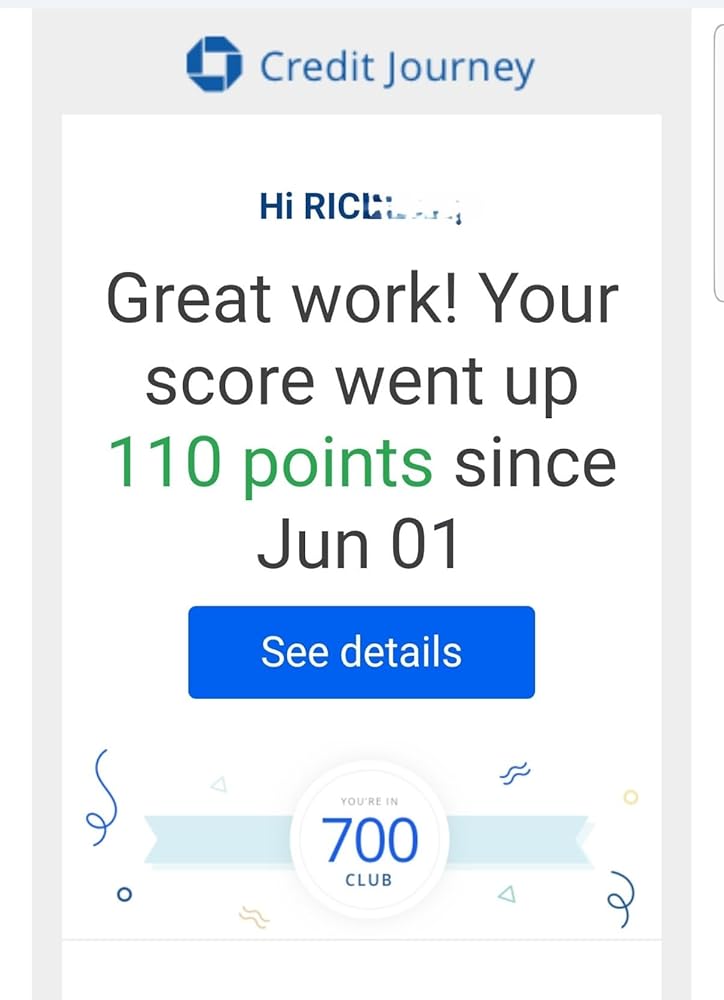Click the Hi RICH greeting text
The width and height of the screenshot is (724, 1000).
coord(360,206)
